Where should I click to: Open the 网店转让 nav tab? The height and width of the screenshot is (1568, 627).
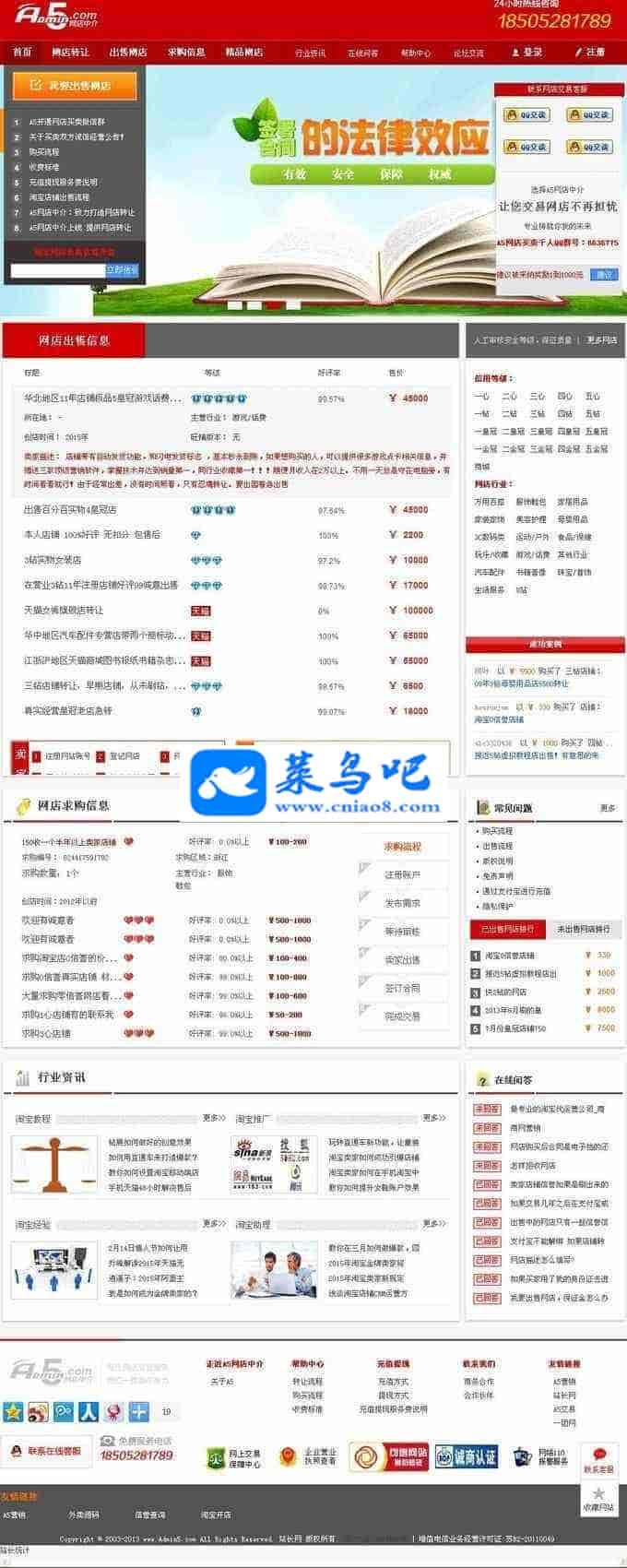coord(70,53)
